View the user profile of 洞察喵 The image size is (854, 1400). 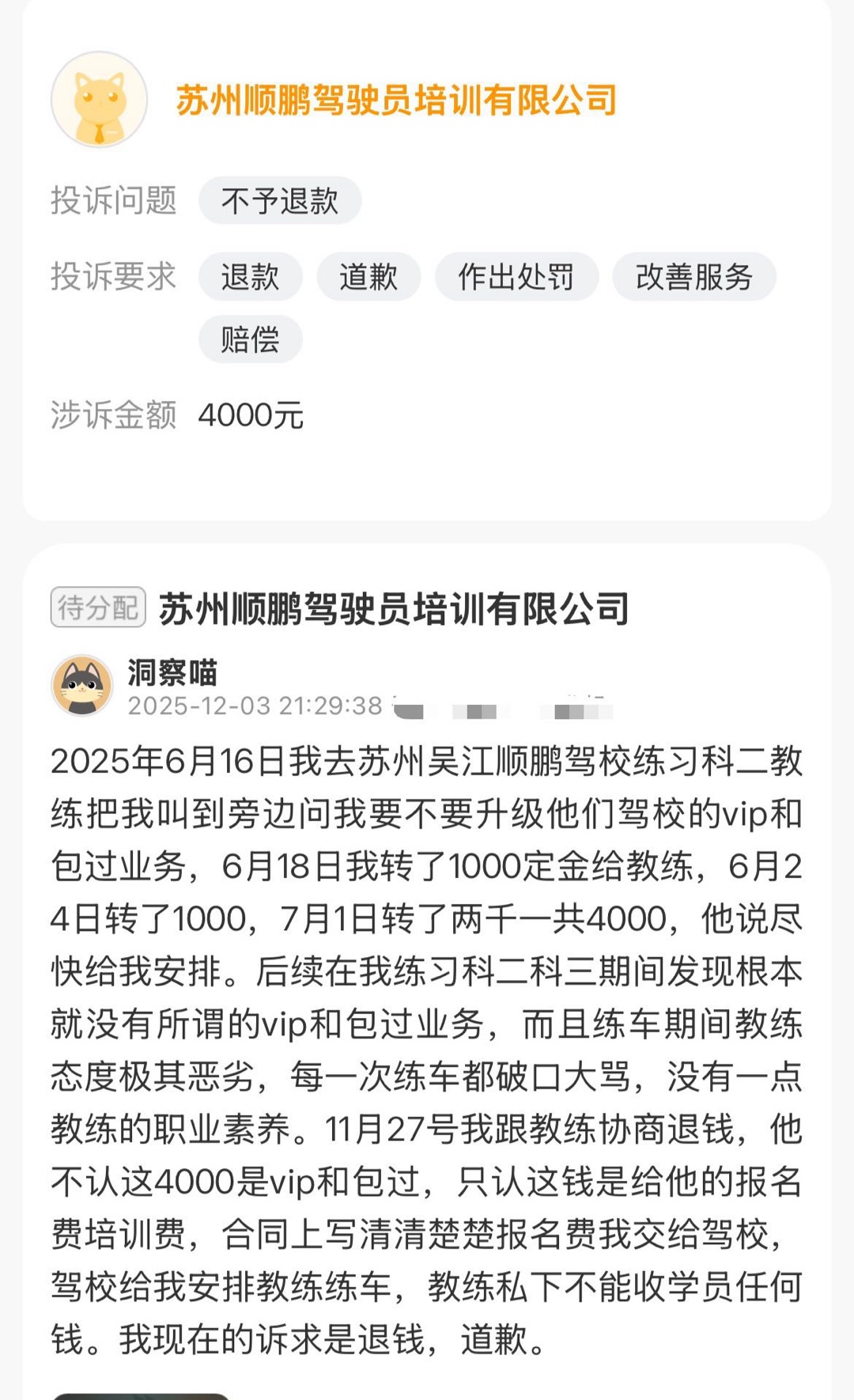[172, 672]
